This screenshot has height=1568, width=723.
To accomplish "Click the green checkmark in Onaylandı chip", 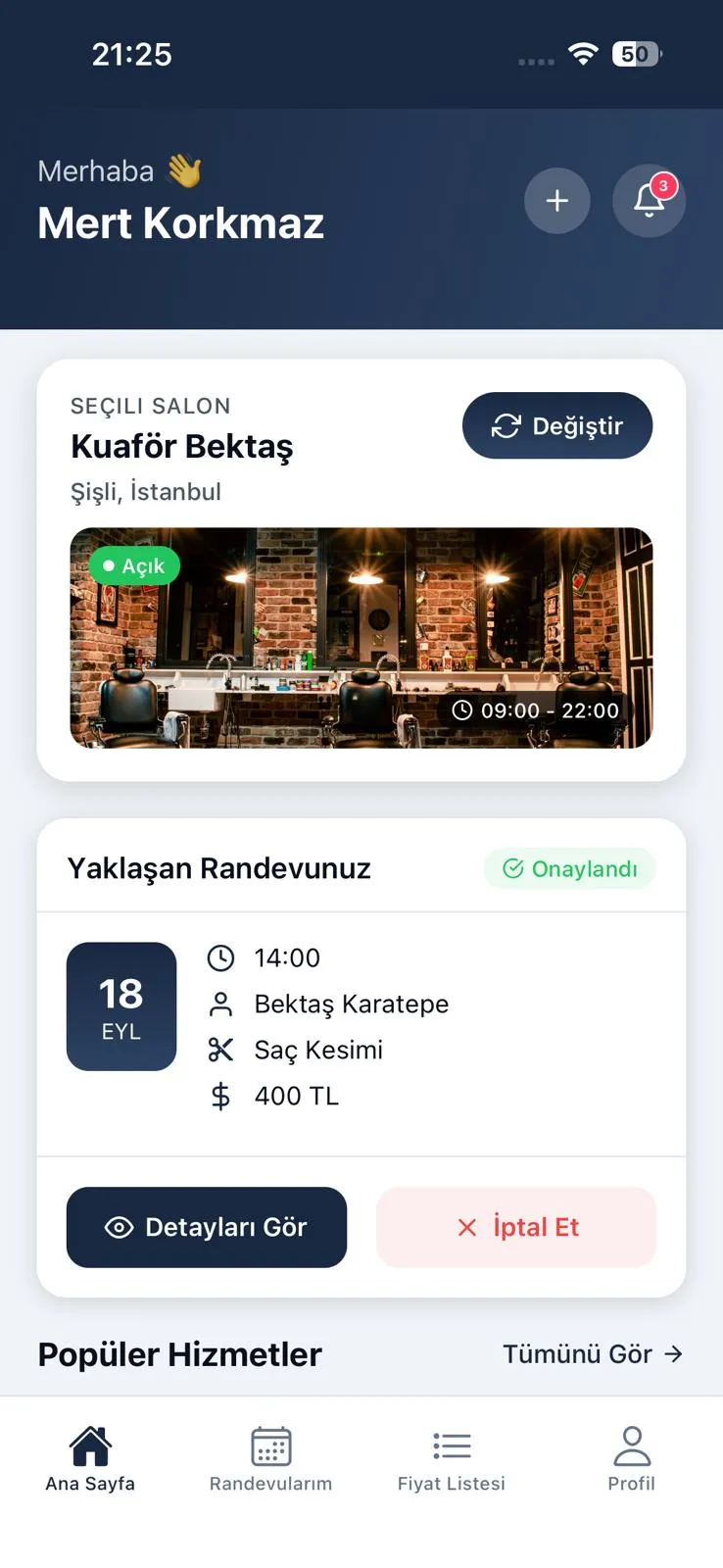I will click(511, 867).
